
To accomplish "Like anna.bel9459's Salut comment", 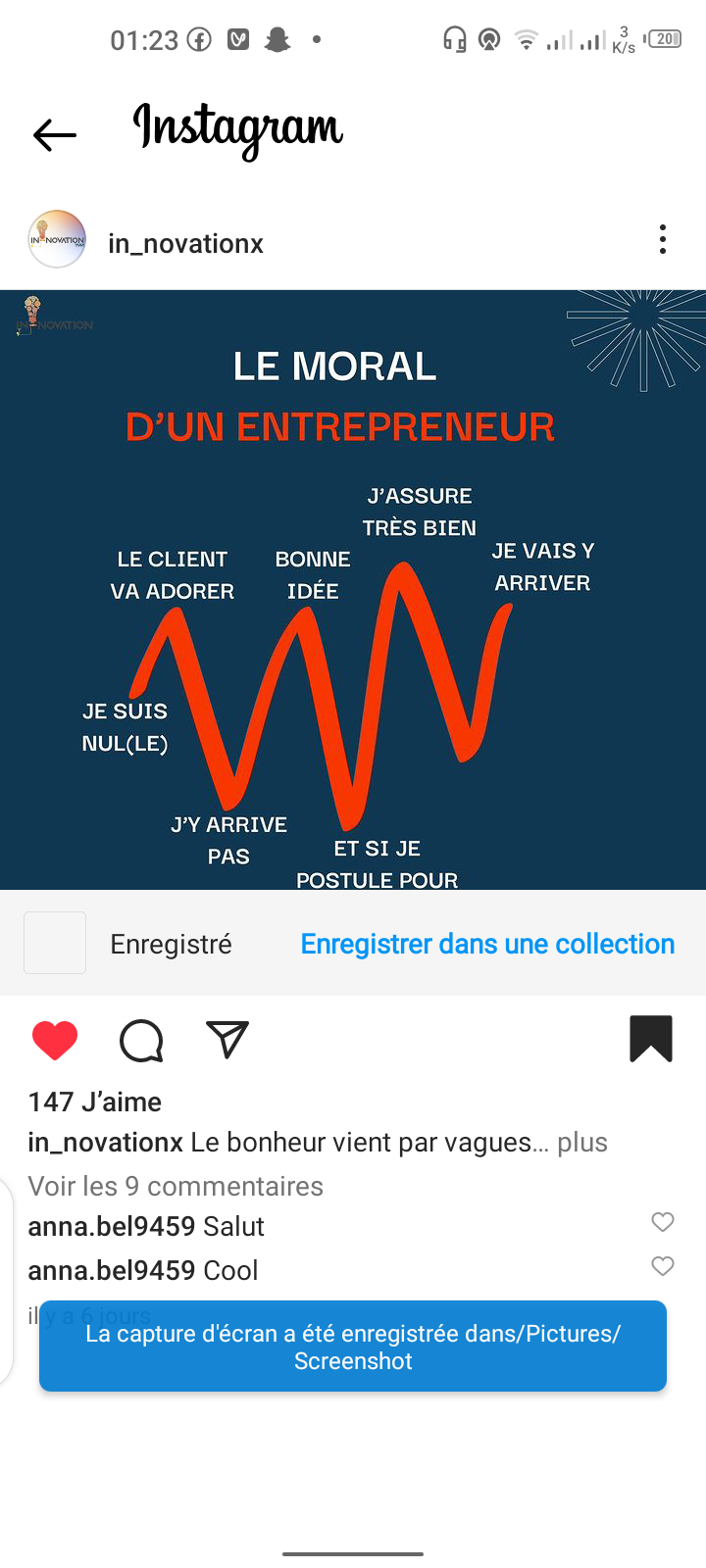I will (663, 1222).
